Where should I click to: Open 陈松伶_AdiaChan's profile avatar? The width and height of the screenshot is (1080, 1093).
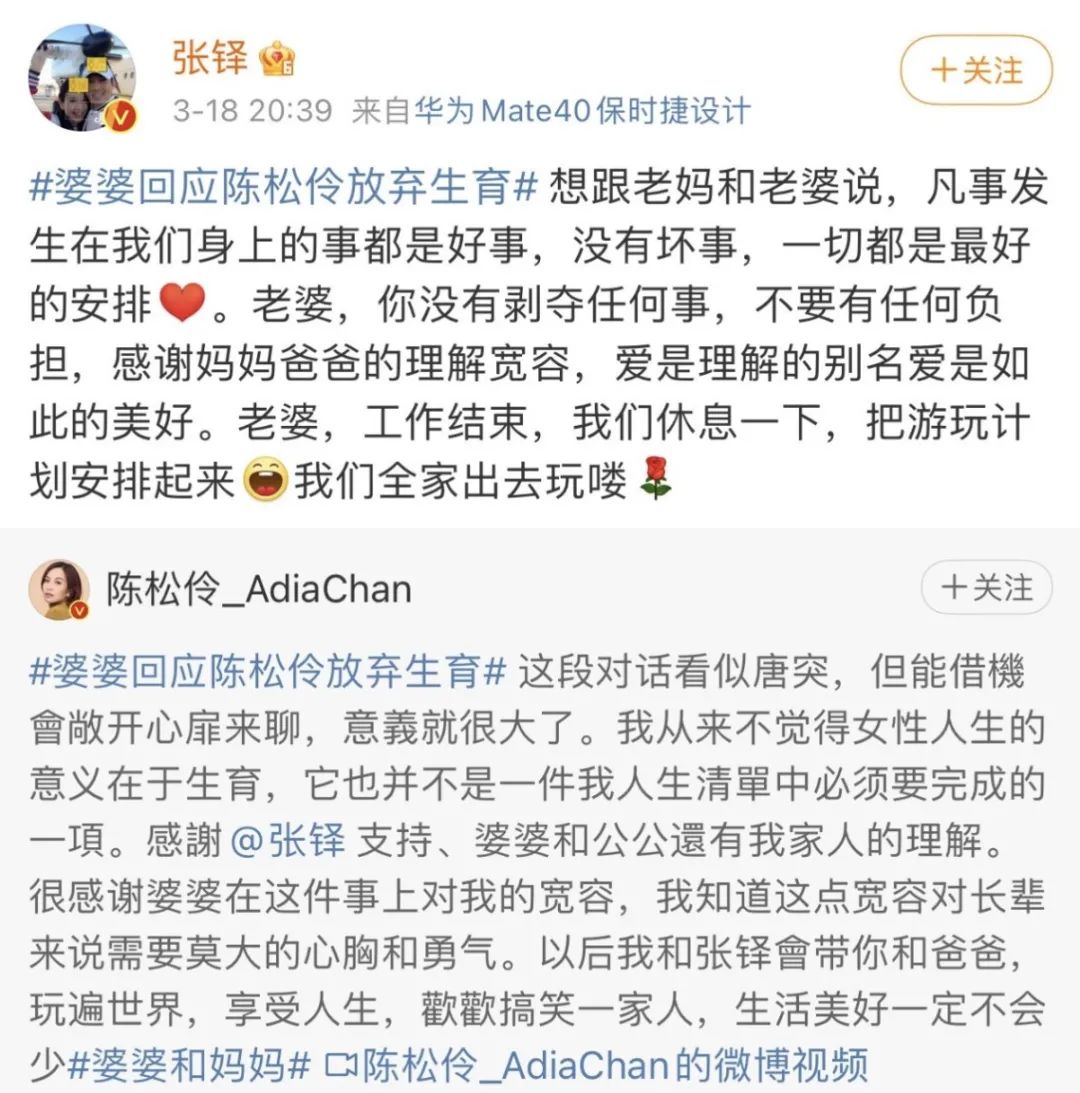pyautogui.click(x=60, y=589)
